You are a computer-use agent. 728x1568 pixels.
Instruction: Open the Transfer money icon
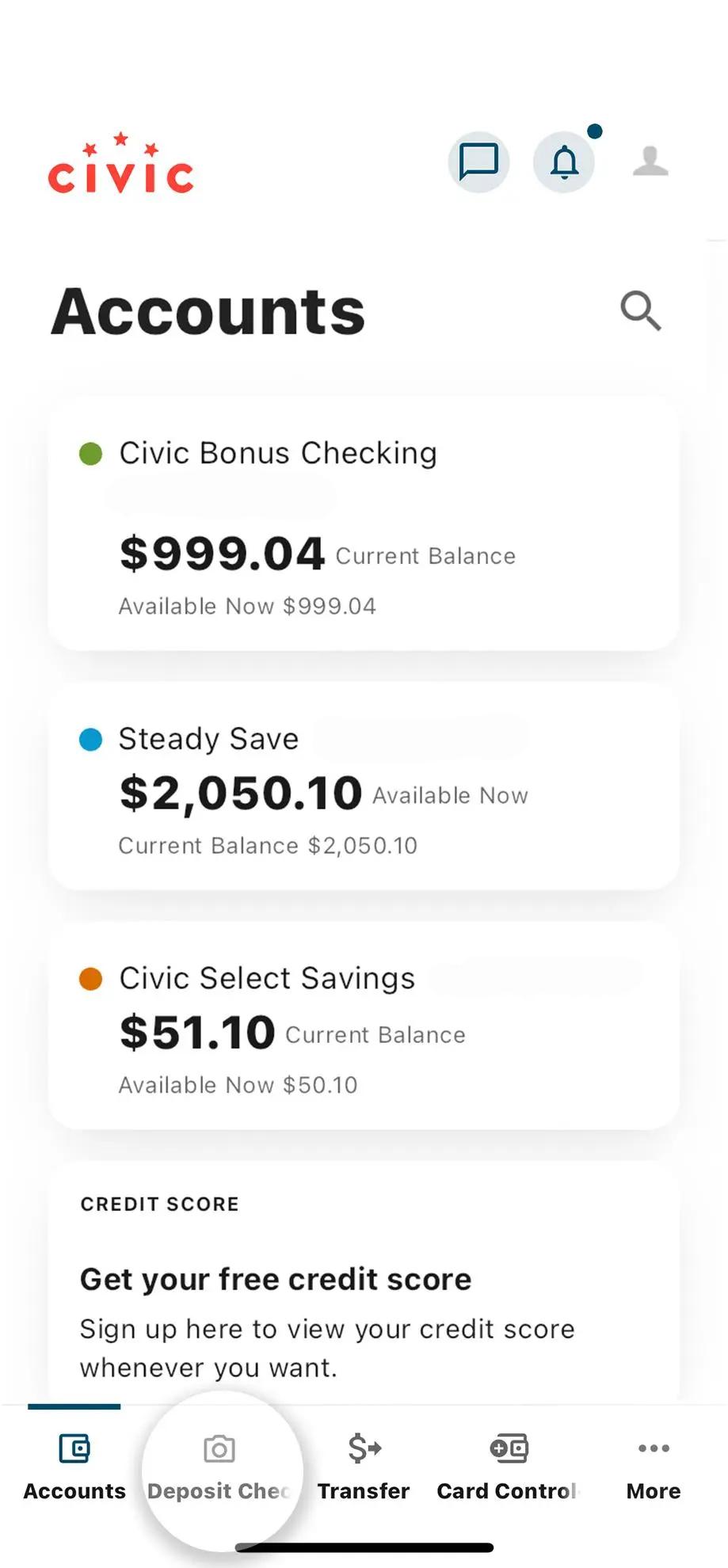[364, 1449]
